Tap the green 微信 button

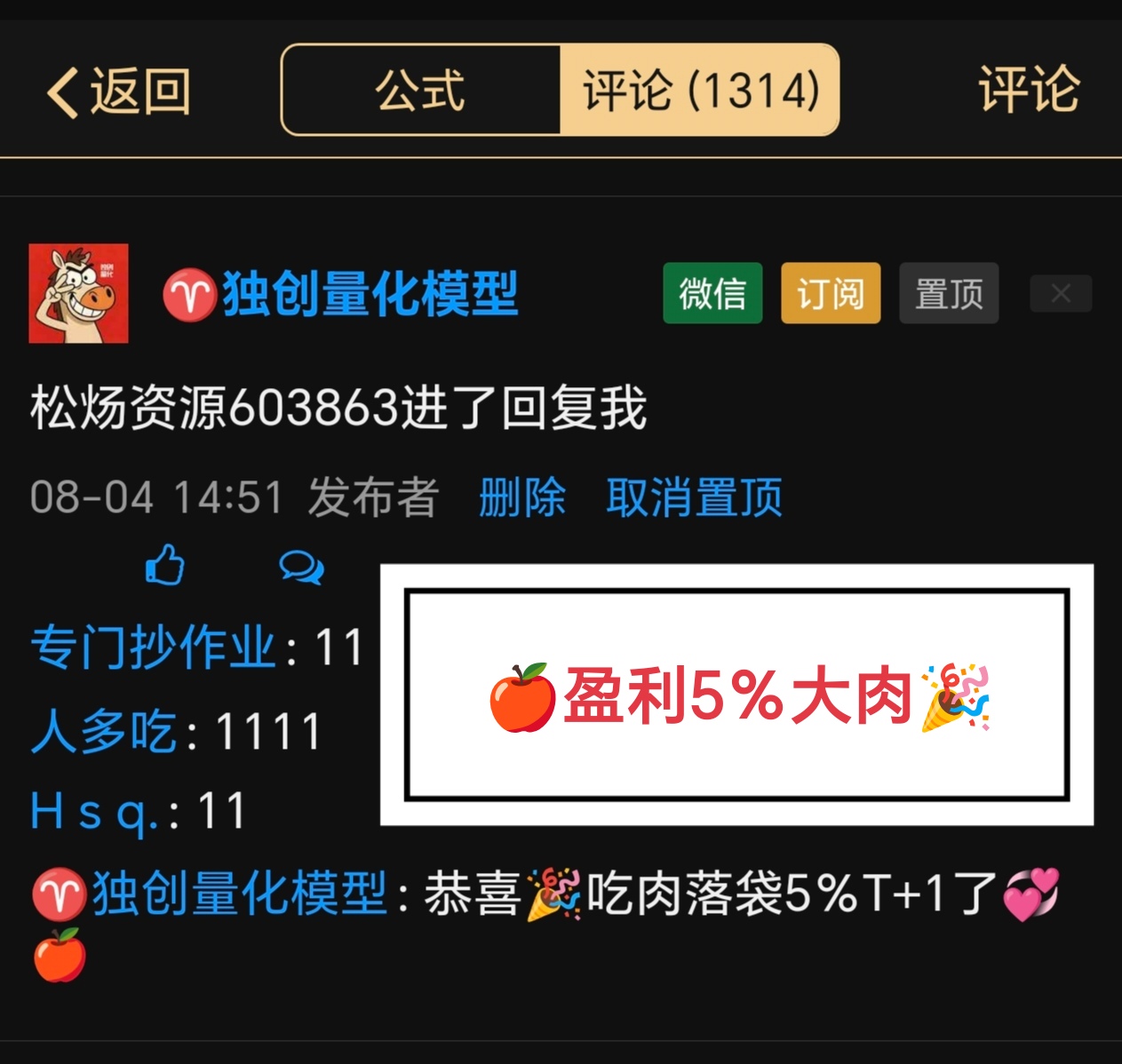coord(712,293)
